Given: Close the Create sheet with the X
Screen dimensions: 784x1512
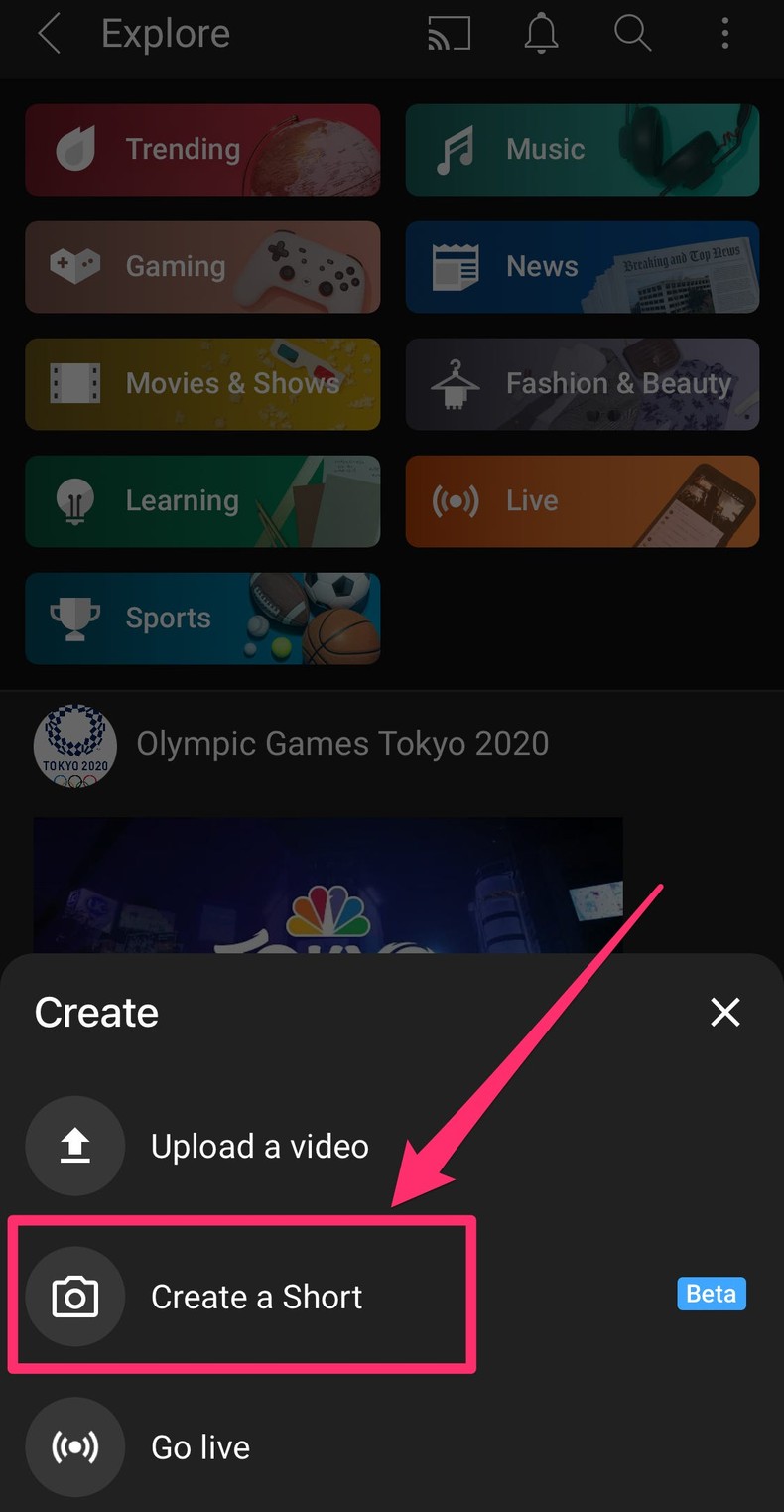Looking at the screenshot, I should (x=725, y=1012).
